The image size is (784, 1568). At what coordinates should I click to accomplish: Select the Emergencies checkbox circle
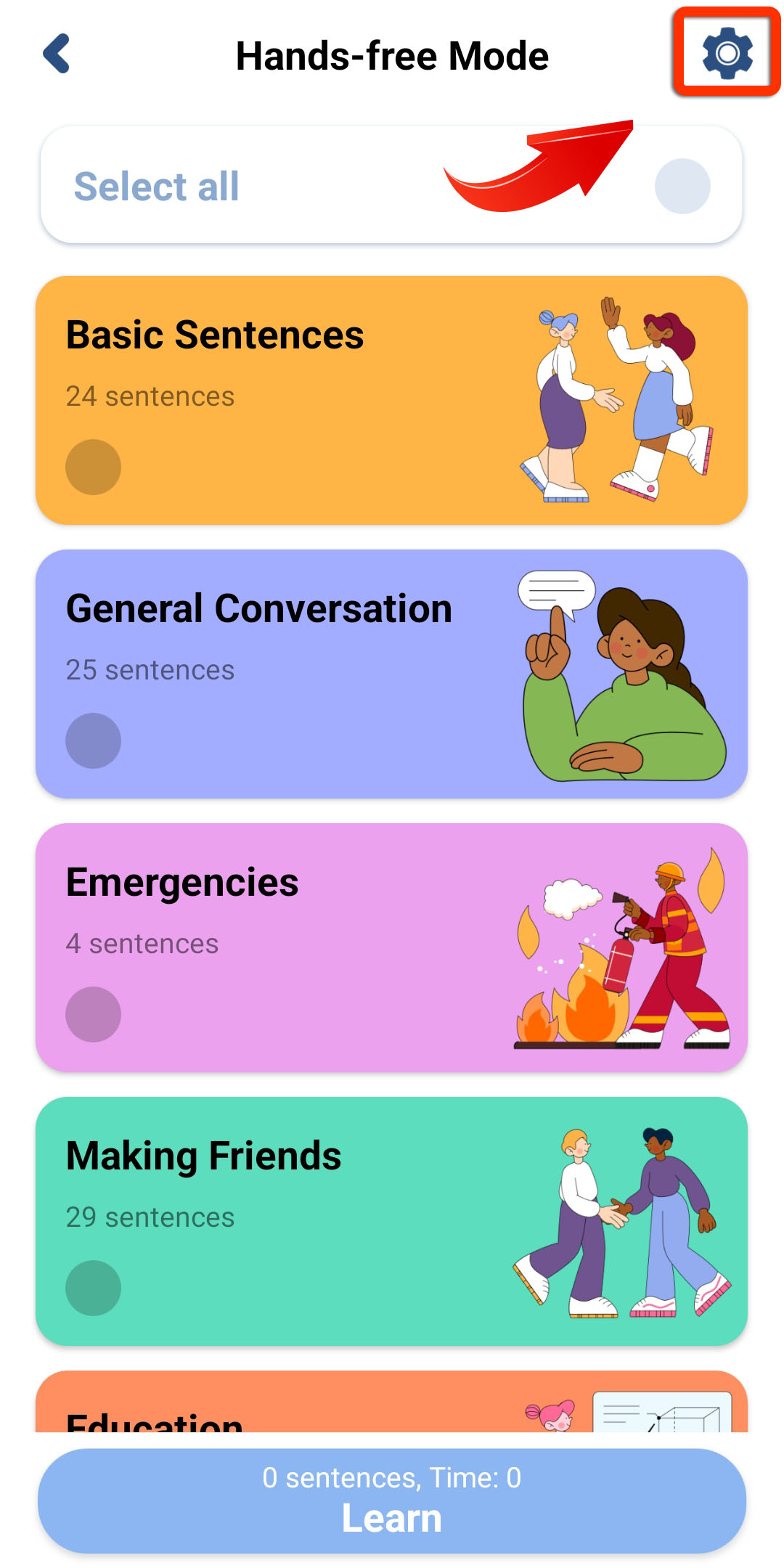[x=93, y=1014]
